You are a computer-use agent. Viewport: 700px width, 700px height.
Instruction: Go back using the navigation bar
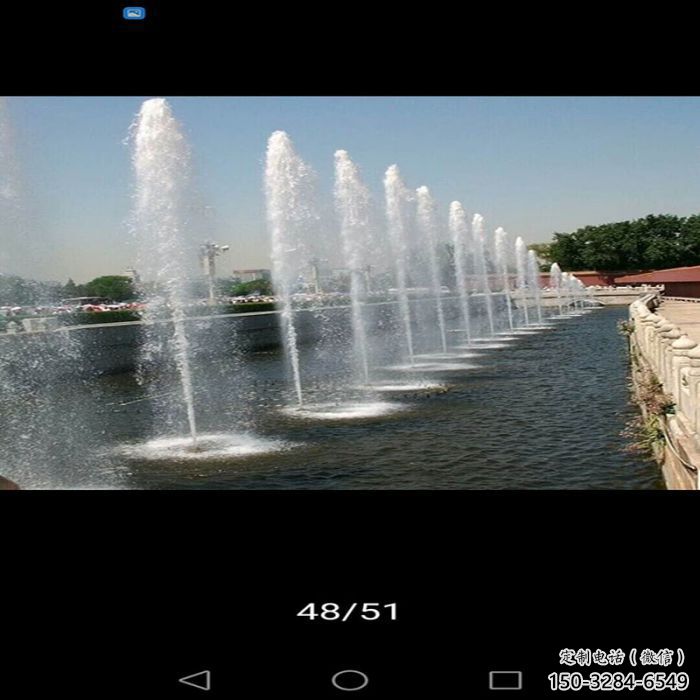pos(194,680)
